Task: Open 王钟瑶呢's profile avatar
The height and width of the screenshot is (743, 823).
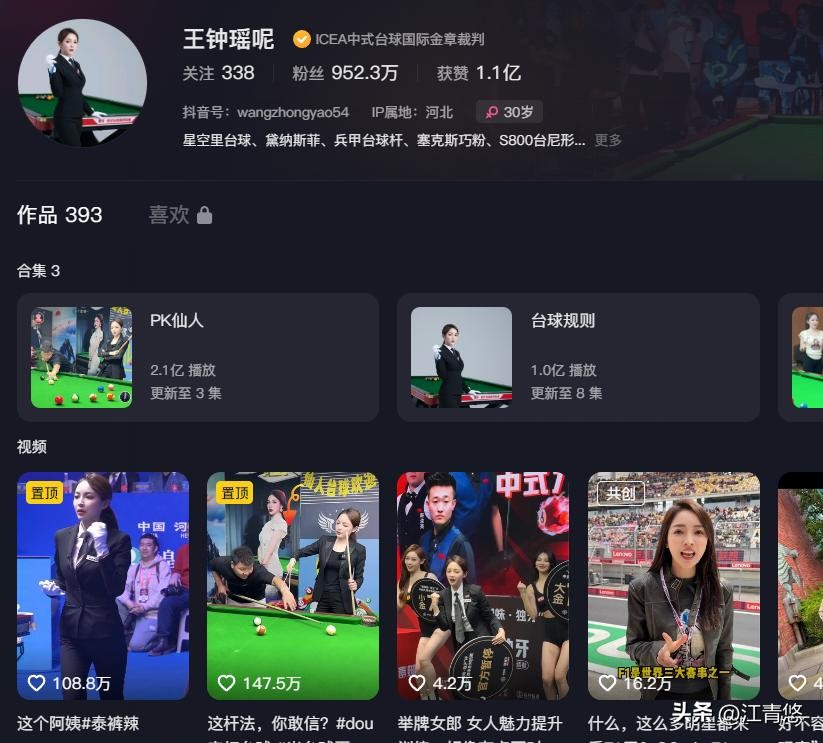Action: [82, 83]
